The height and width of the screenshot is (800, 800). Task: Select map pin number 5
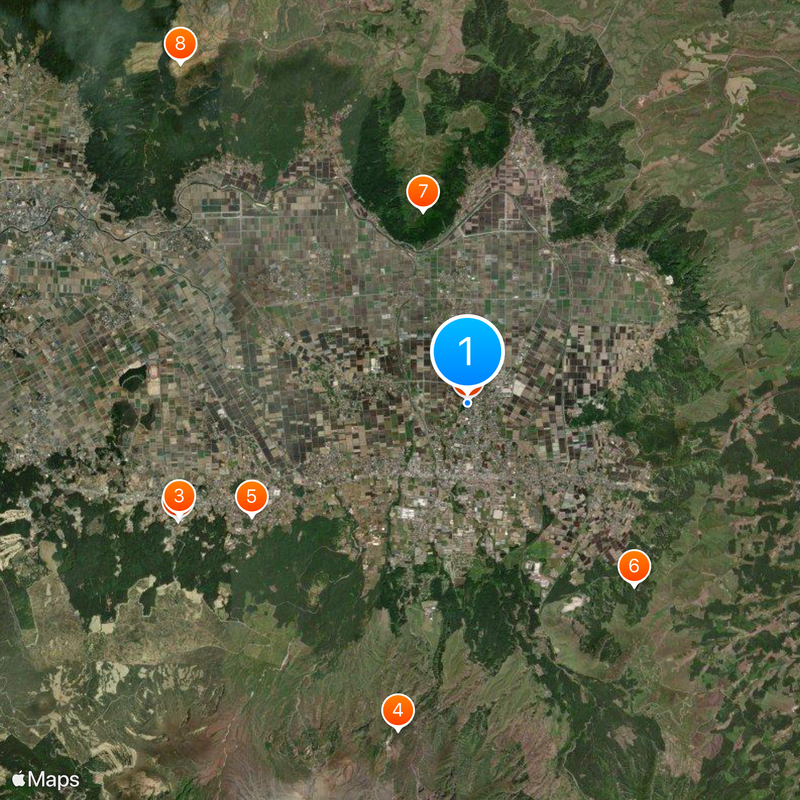(251, 496)
